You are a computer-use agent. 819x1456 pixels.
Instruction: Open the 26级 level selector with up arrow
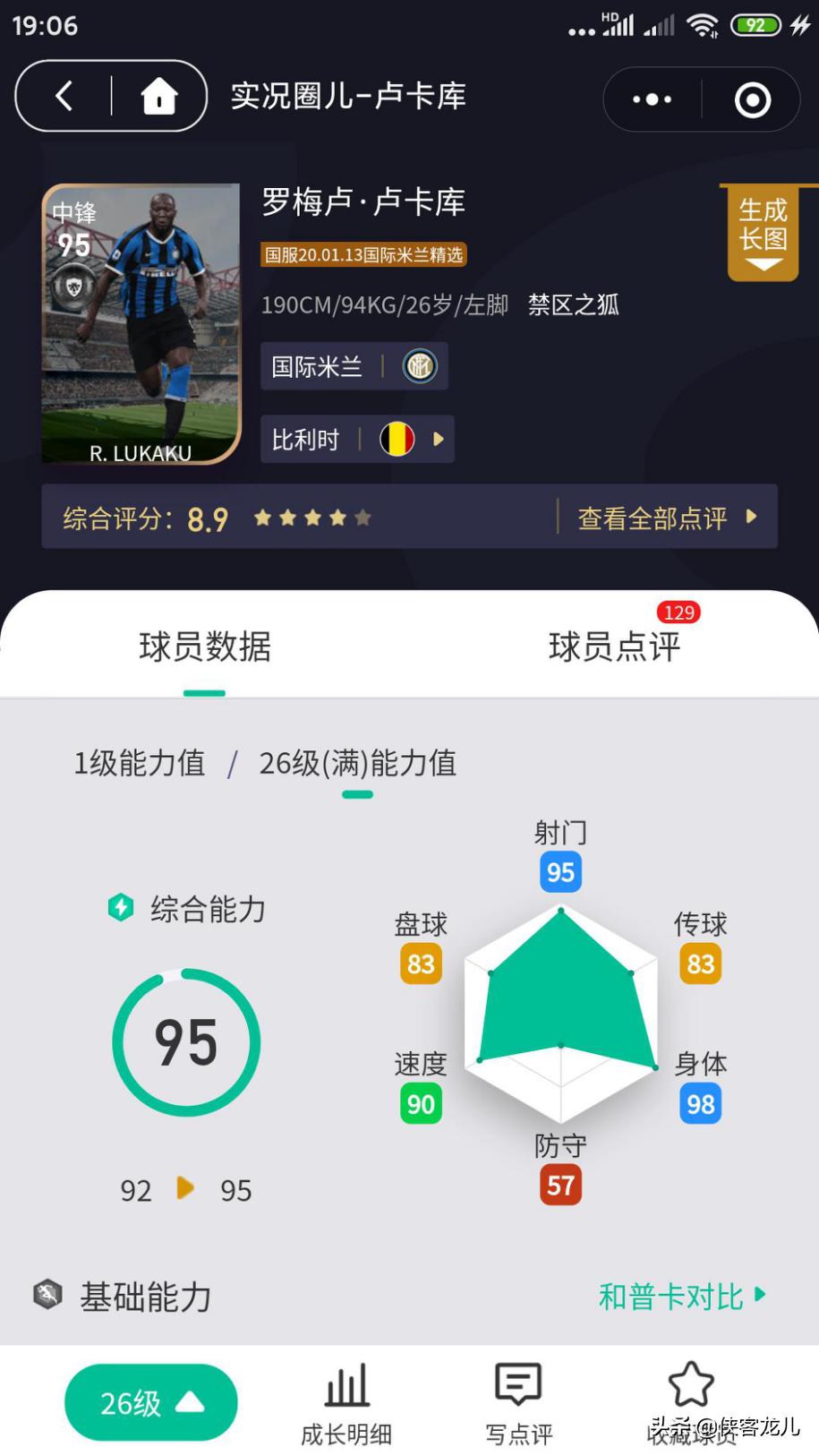point(149,1402)
